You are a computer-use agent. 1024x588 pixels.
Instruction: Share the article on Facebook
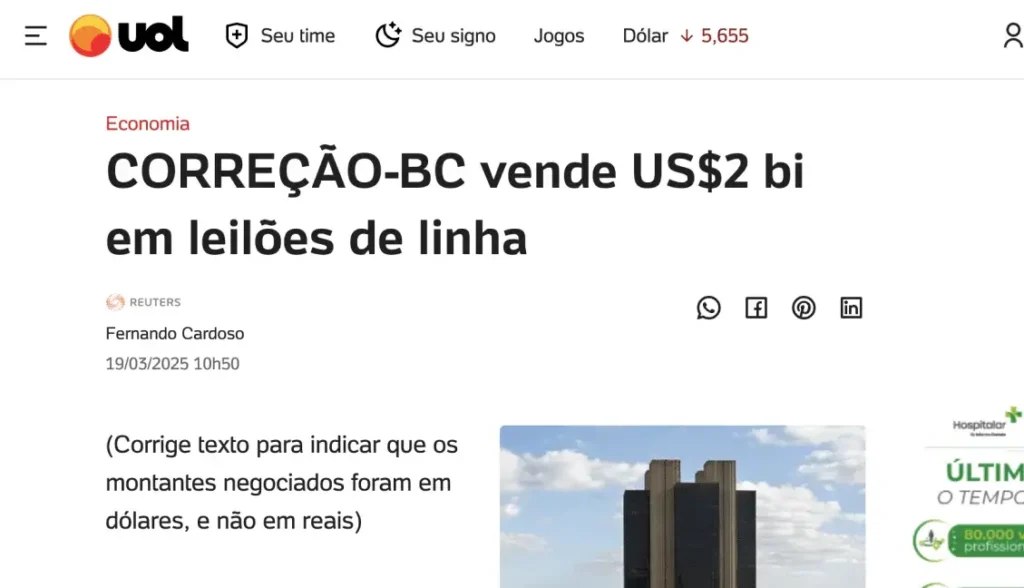tap(756, 308)
